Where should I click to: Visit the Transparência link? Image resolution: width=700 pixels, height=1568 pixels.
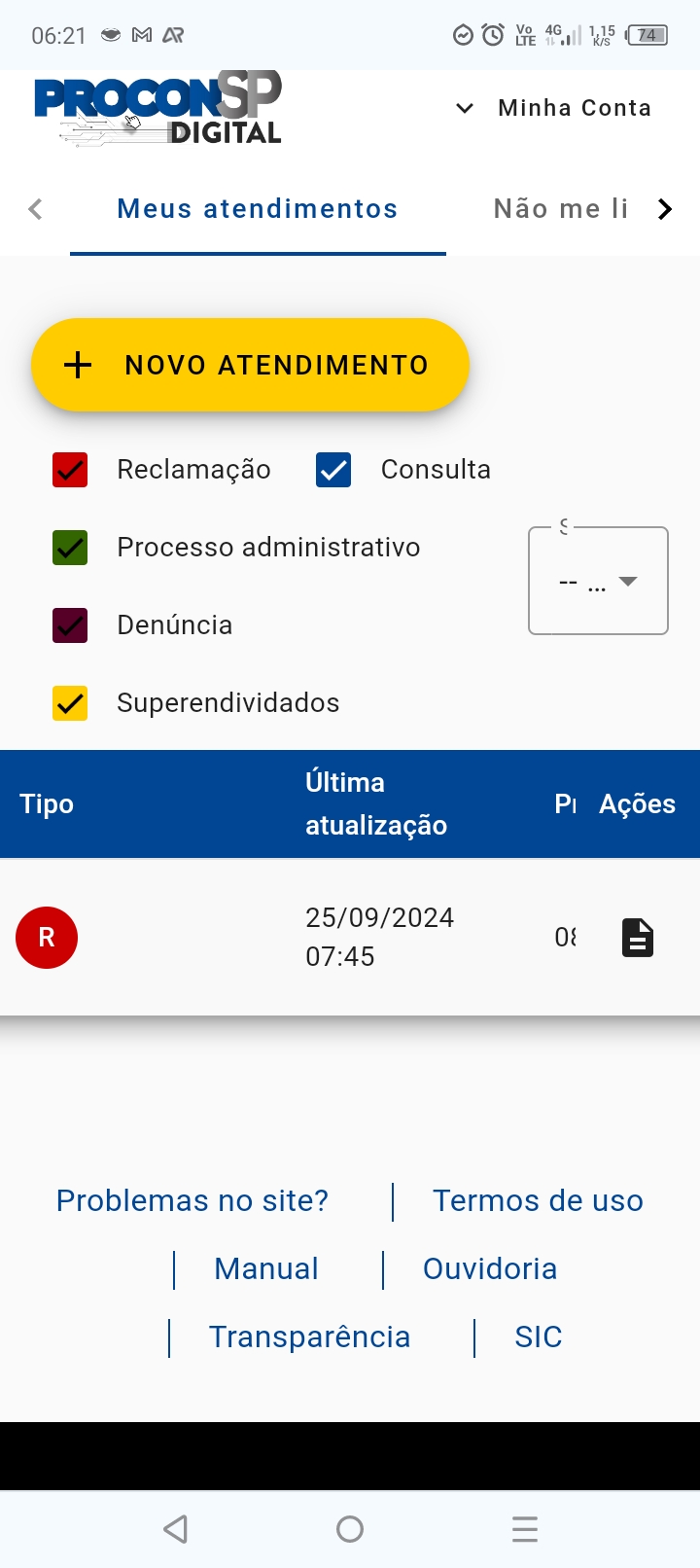click(309, 1337)
